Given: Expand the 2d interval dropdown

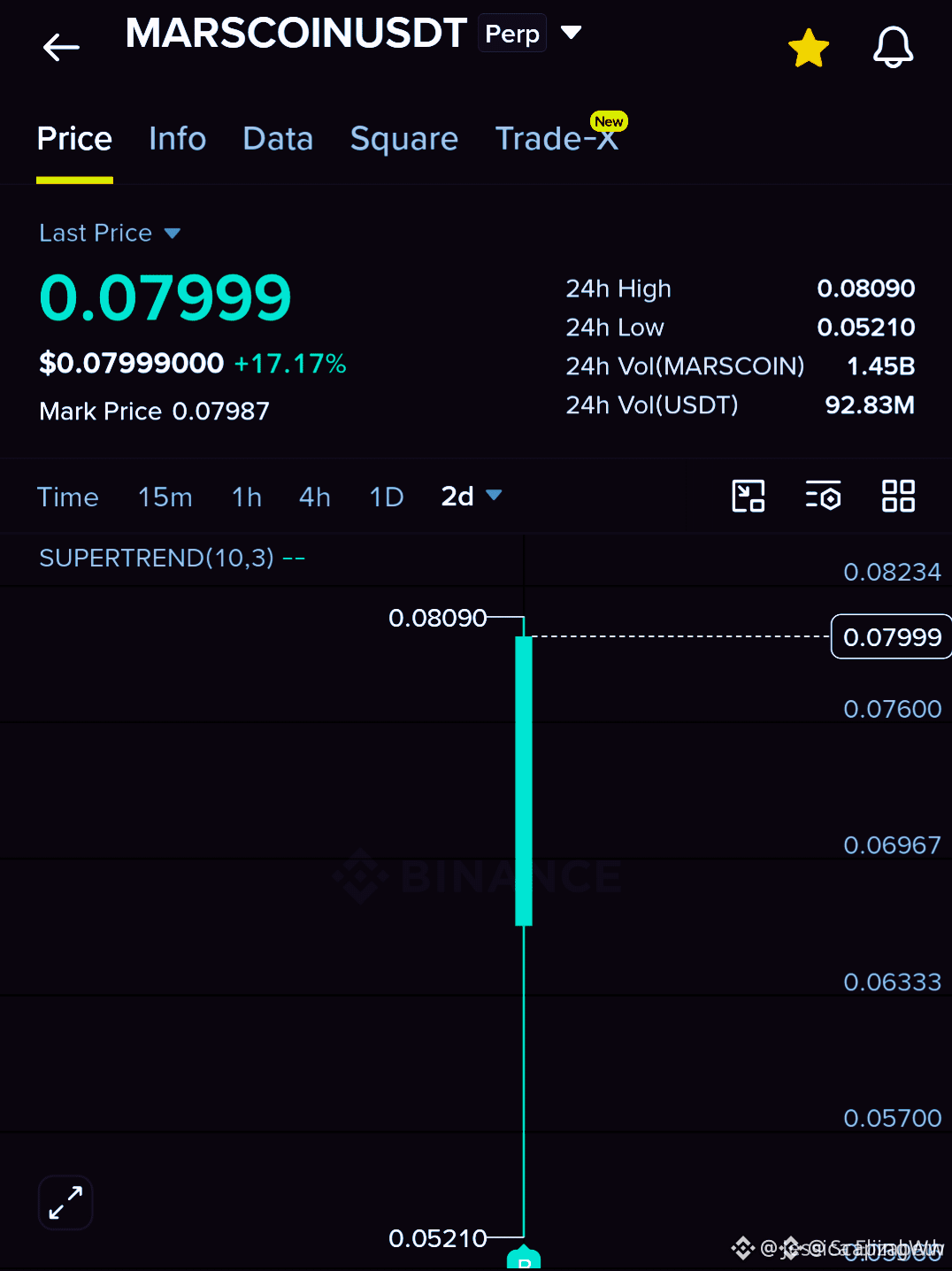Looking at the screenshot, I should [472, 496].
